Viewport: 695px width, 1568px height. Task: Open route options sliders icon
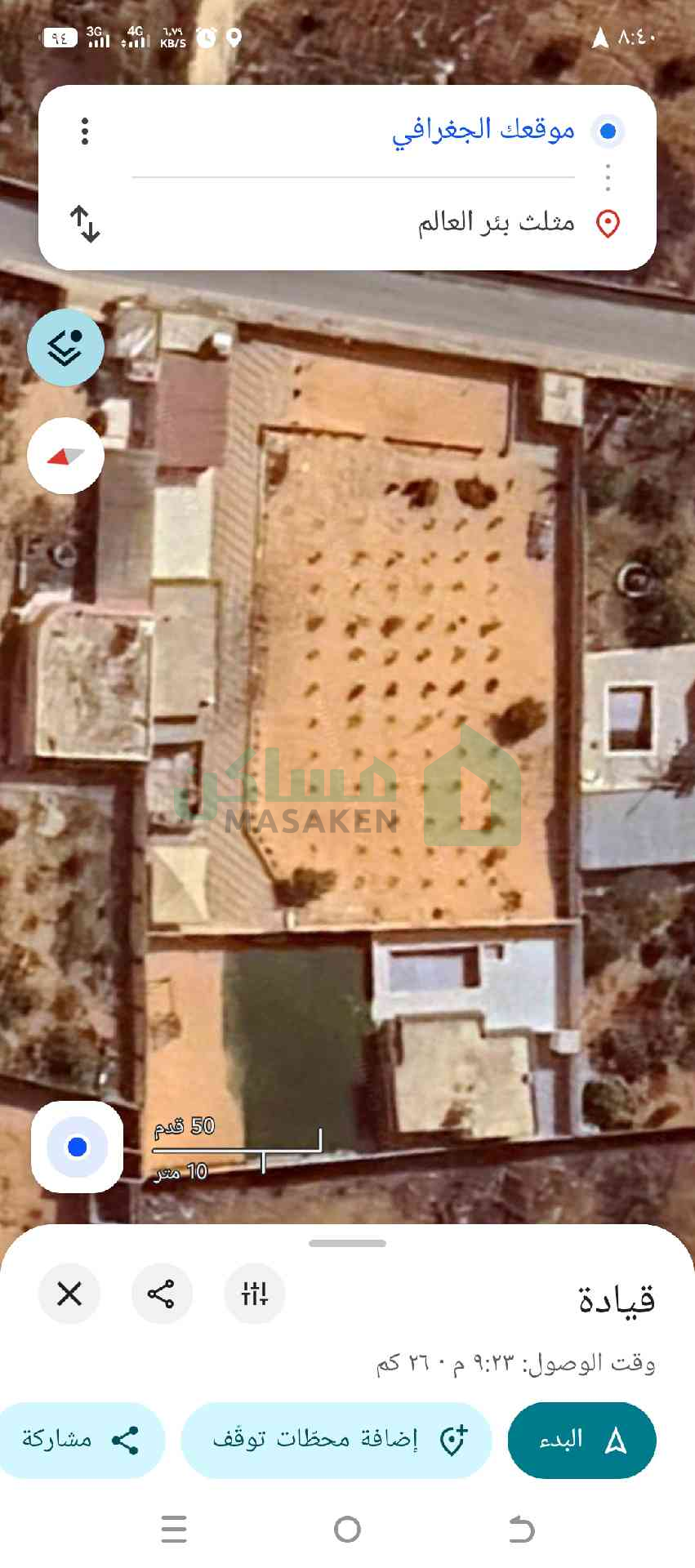coord(255,1294)
